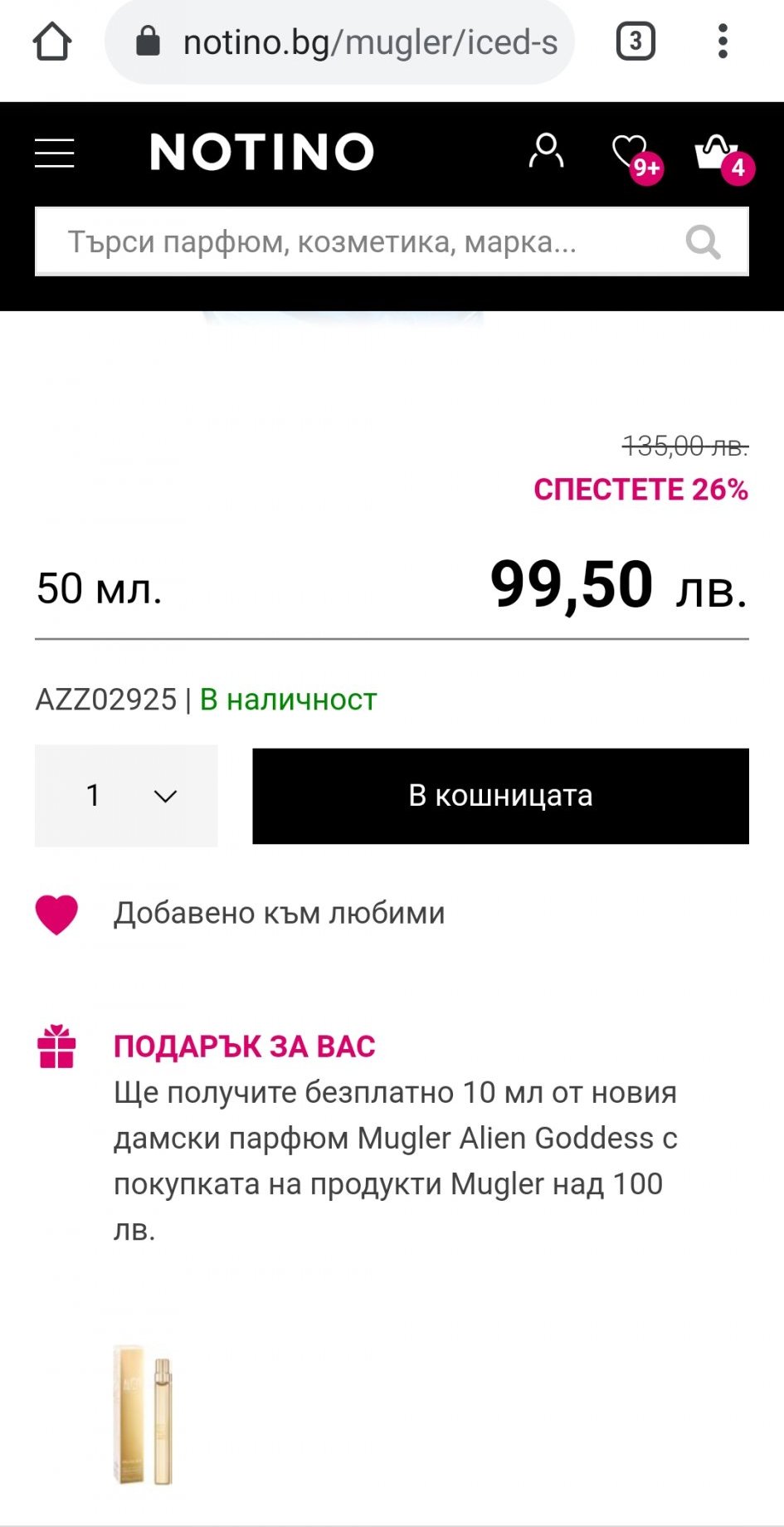
Task: Tap the magnifier search icon
Action: [x=703, y=242]
